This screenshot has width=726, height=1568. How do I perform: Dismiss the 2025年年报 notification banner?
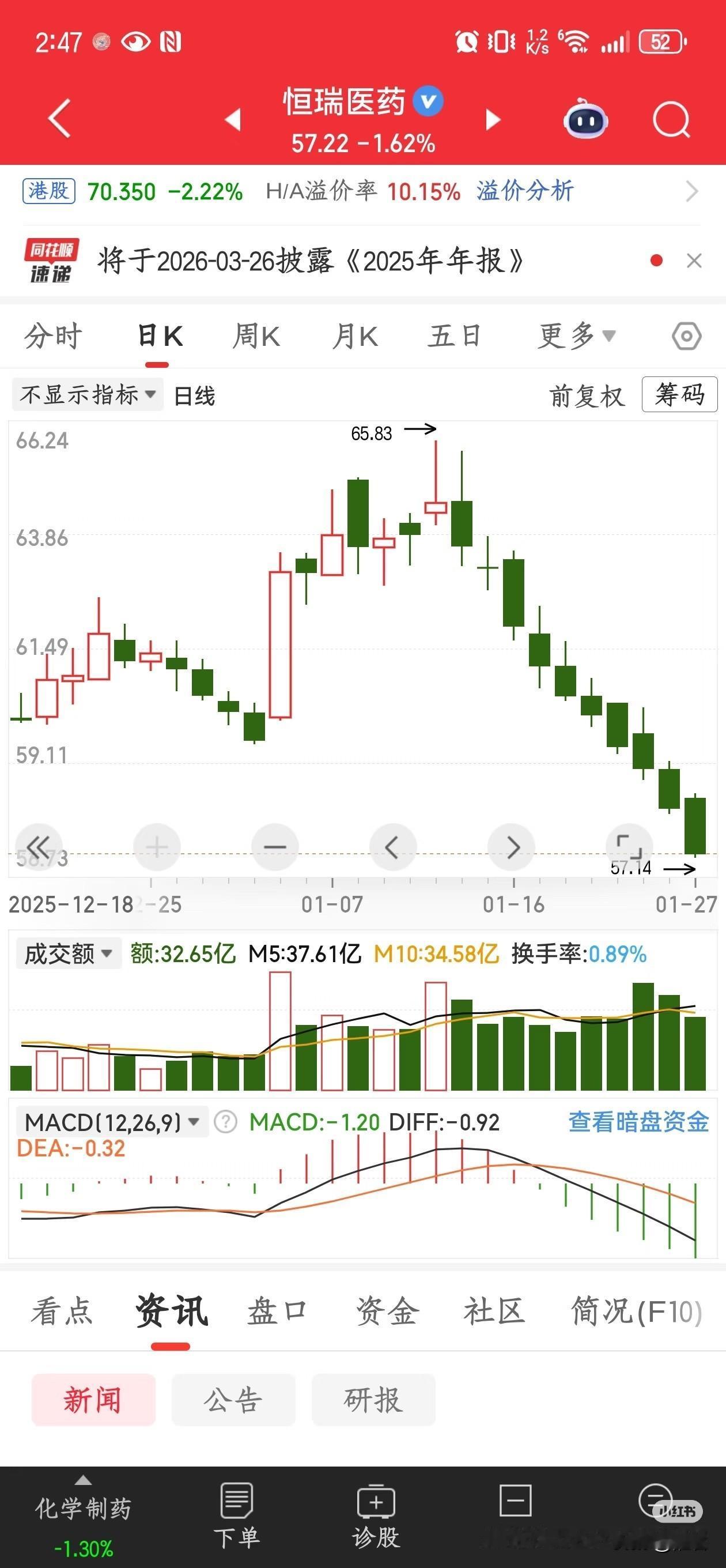(x=694, y=261)
